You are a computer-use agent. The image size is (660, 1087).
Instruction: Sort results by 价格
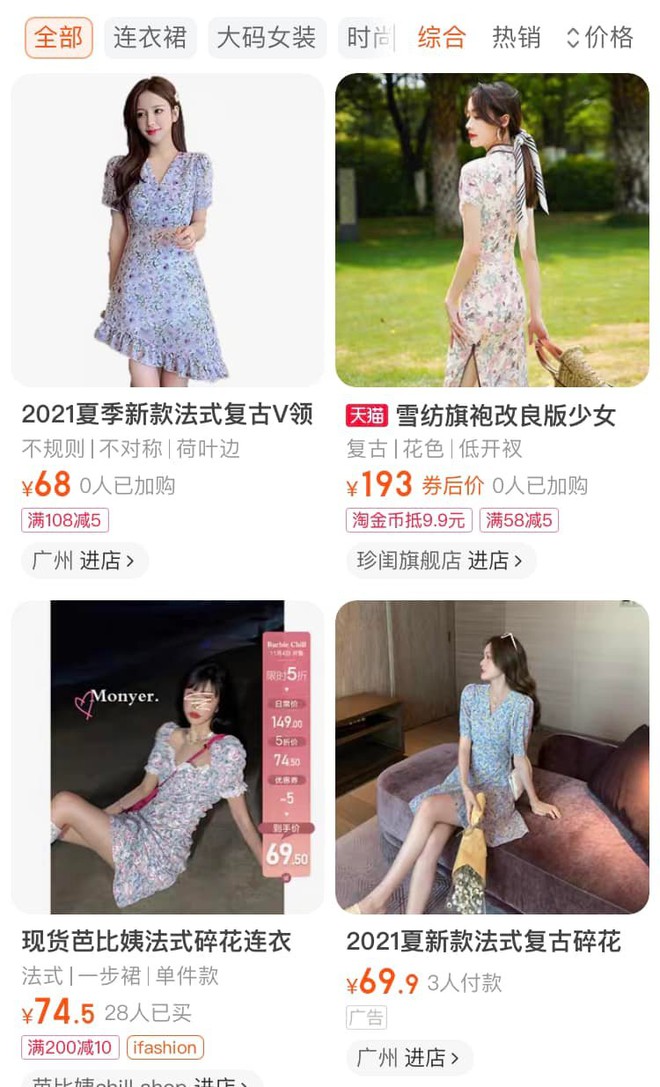pyautogui.click(x=600, y=37)
